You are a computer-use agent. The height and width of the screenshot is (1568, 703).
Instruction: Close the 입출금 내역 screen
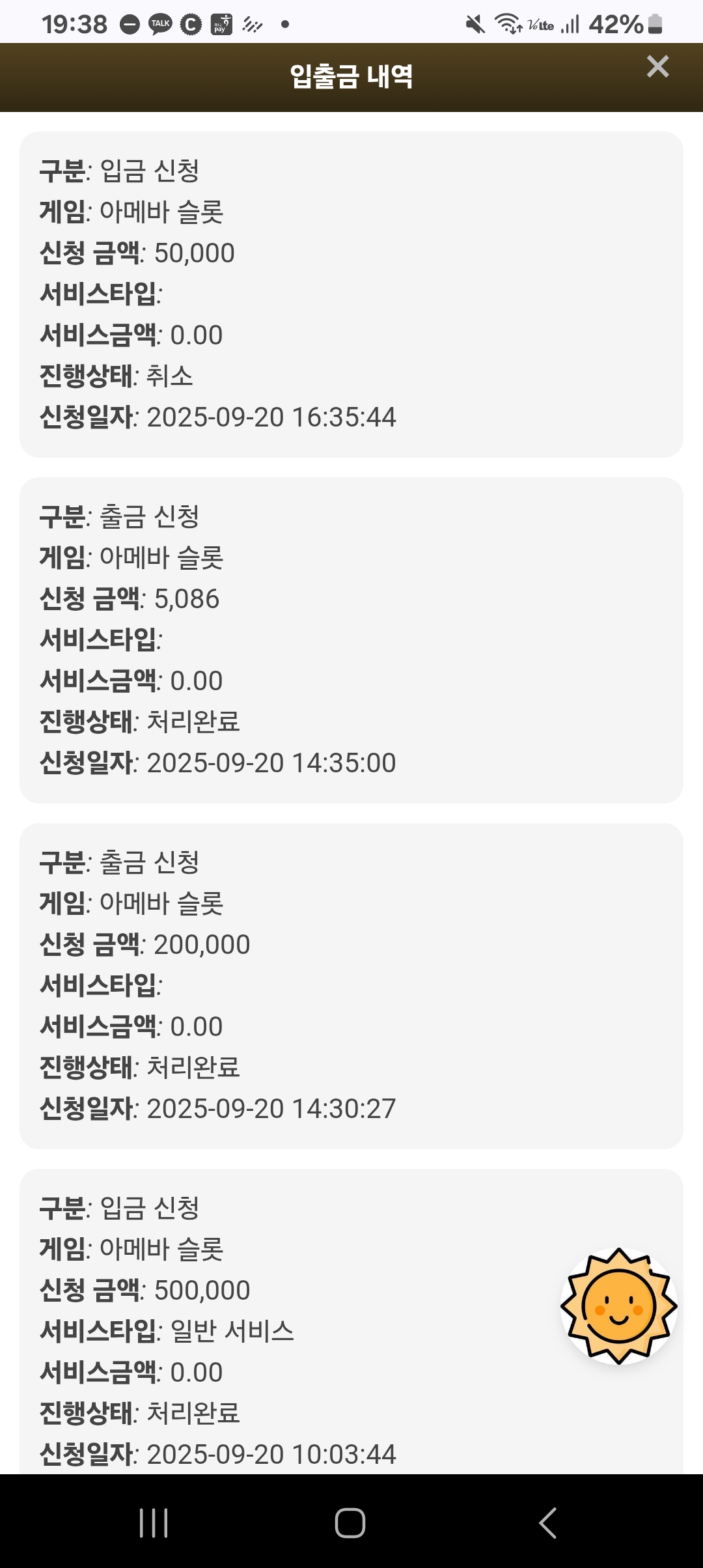(x=657, y=66)
